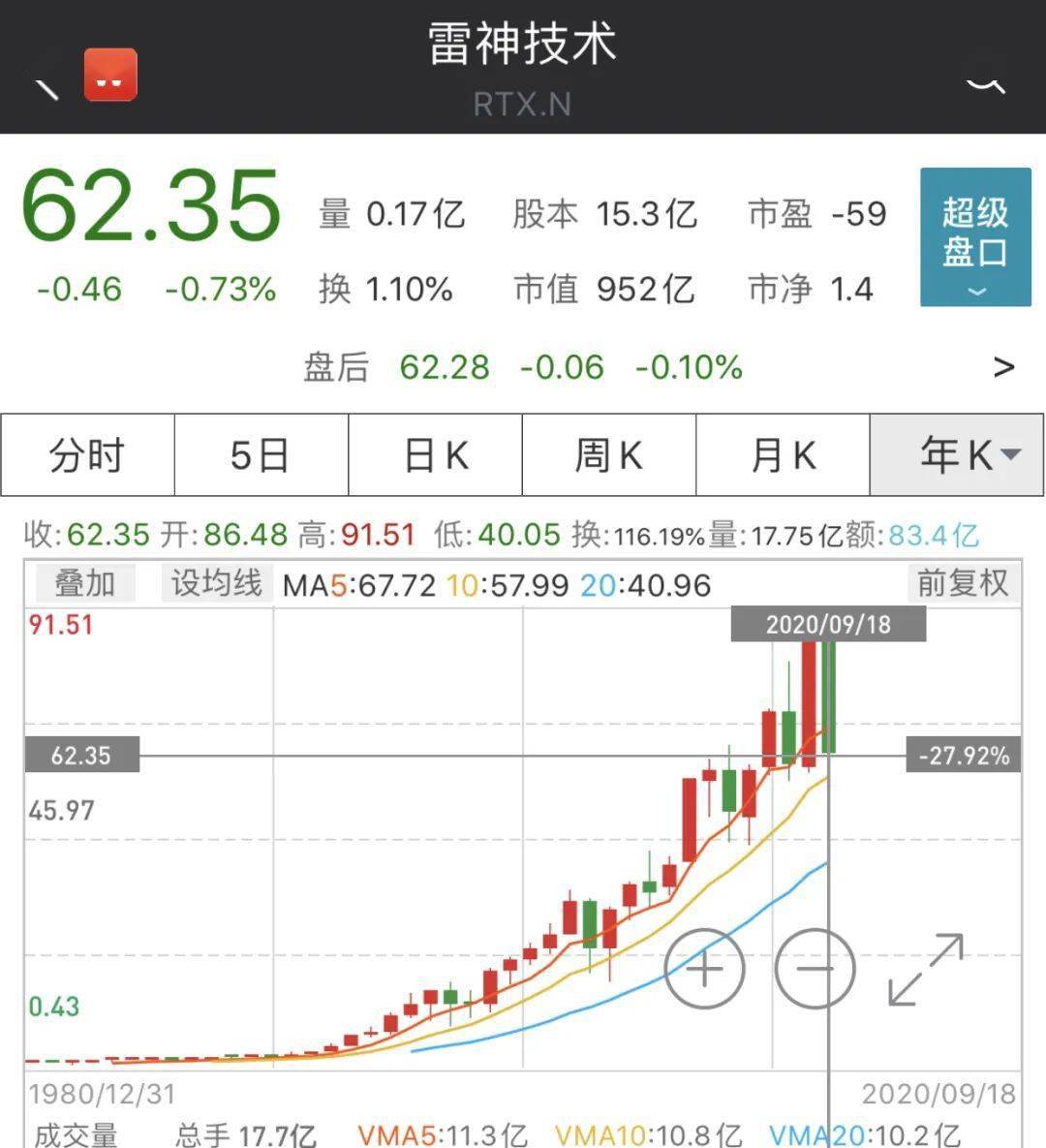This screenshot has width=1046, height=1148.
Task: Zoom out of the chart with minus icon
Action: (x=815, y=969)
